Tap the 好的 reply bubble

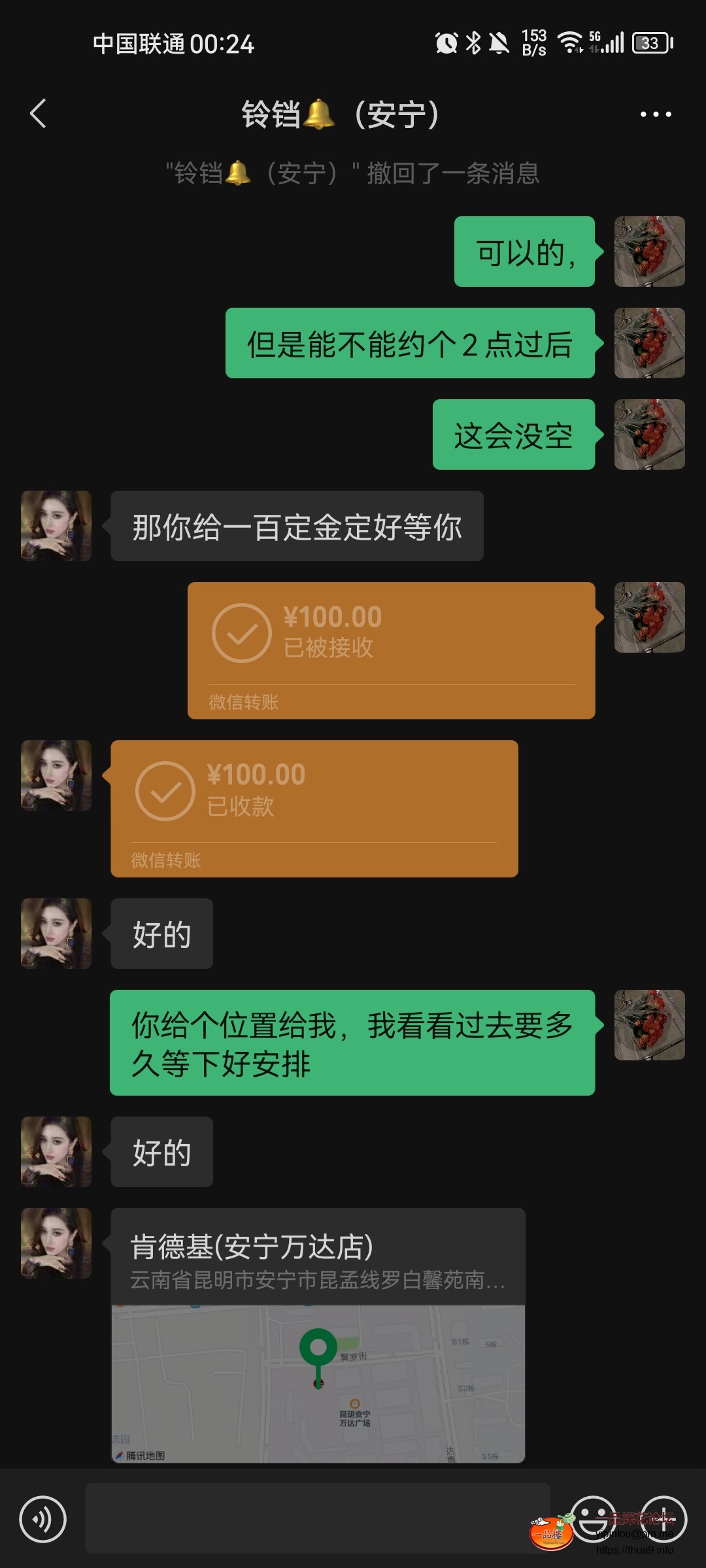click(x=160, y=934)
